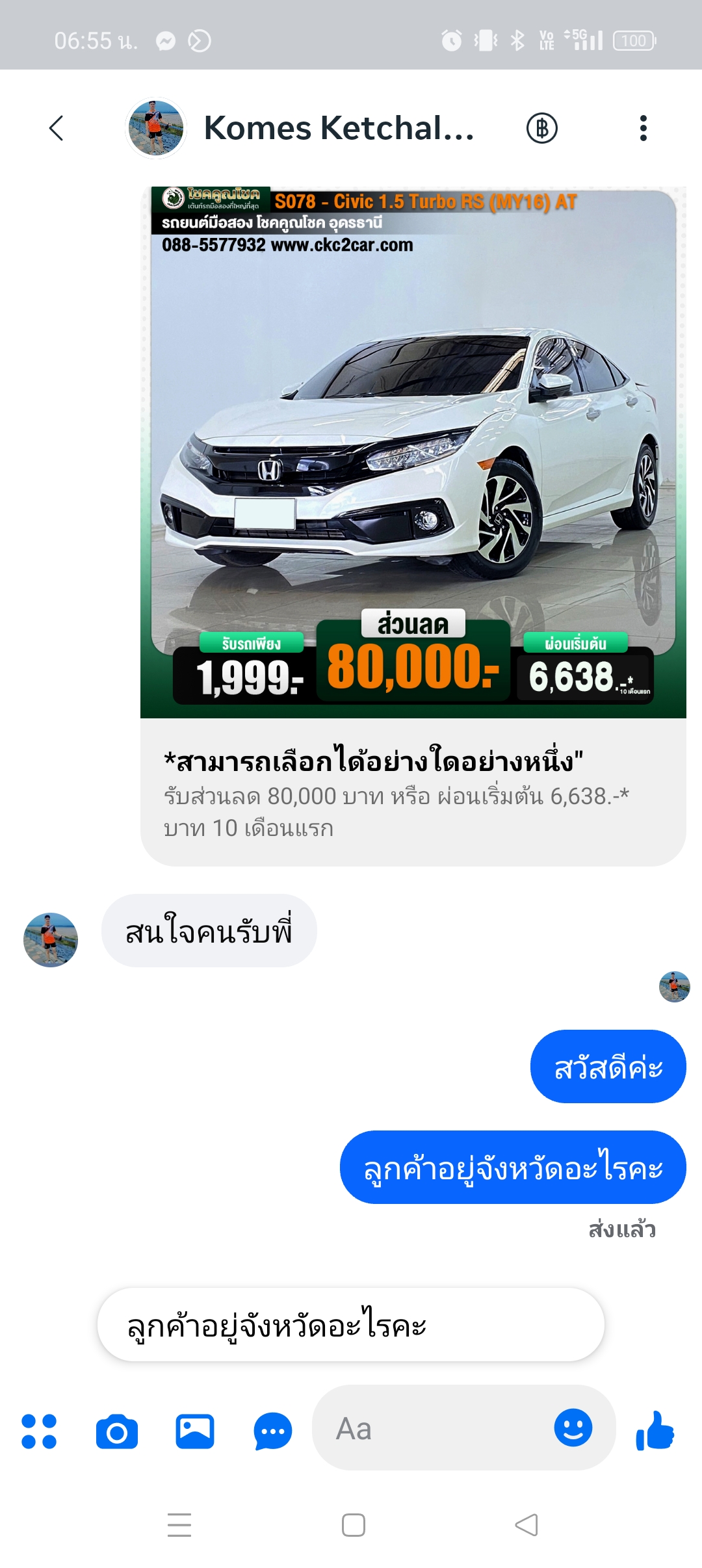Open saved replies speech bubble icon
The height and width of the screenshot is (1568, 702).
[x=273, y=1431]
